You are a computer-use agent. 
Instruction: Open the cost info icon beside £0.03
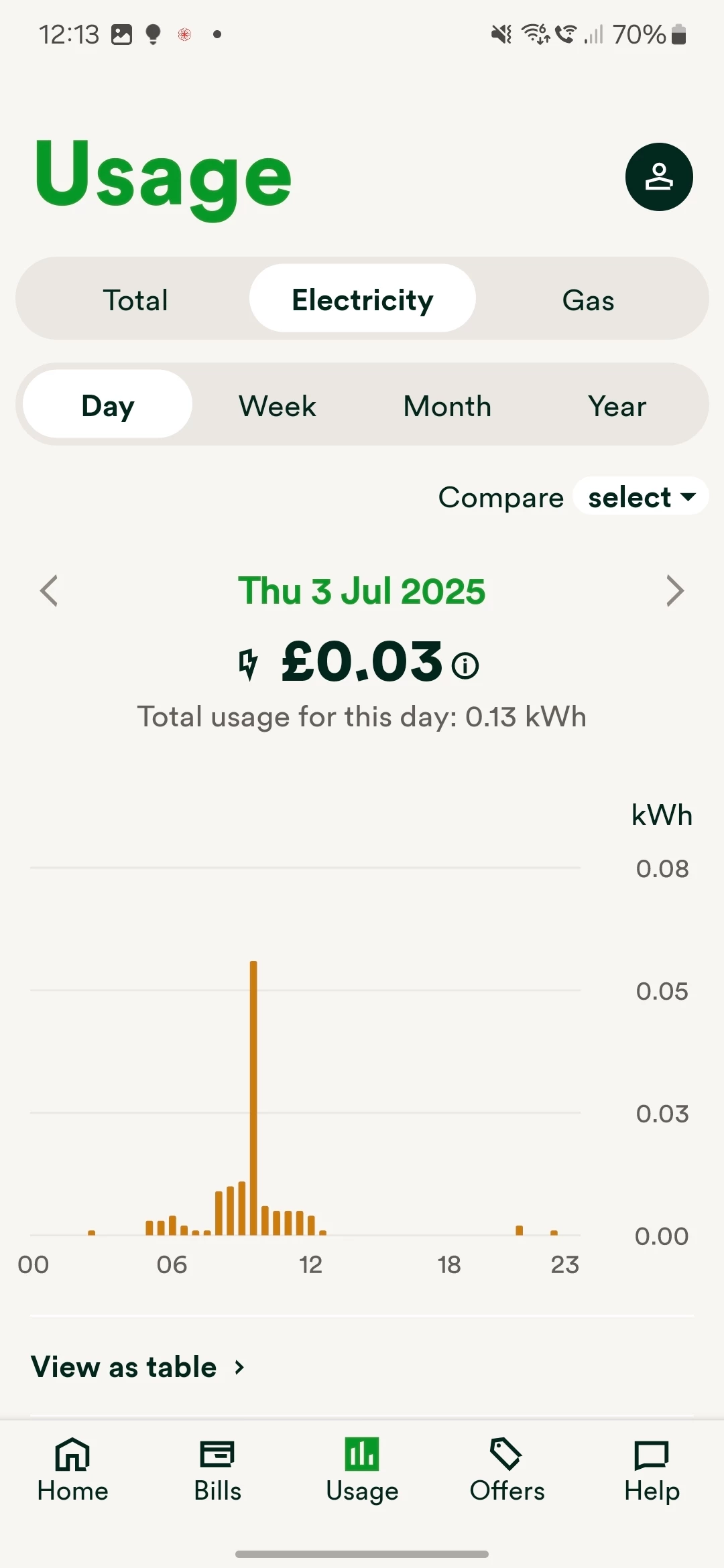click(x=465, y=665)
